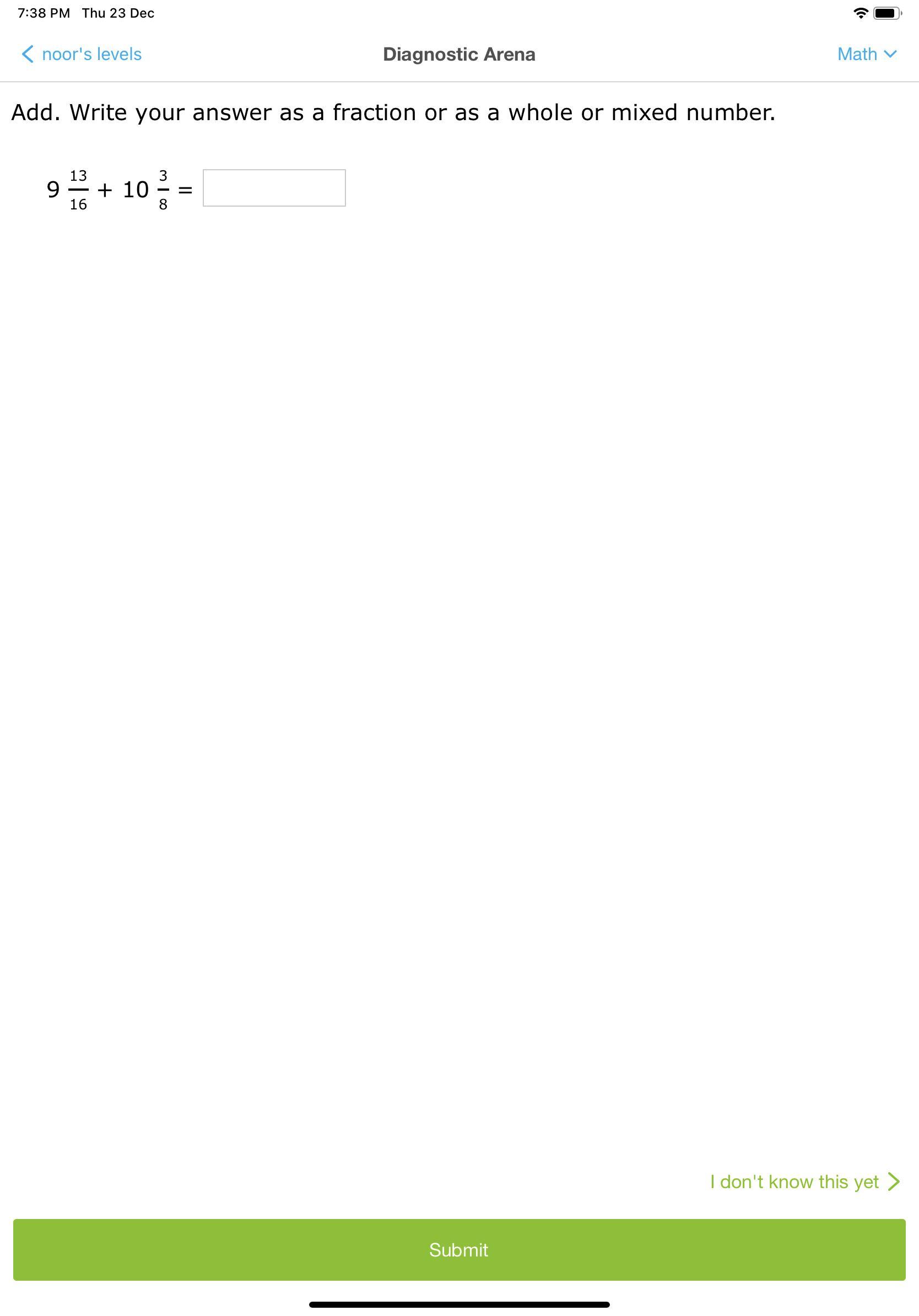The image size is (919, 1316).
Task: Select "I don't know this yet"
Action: tap(804, 1182)
